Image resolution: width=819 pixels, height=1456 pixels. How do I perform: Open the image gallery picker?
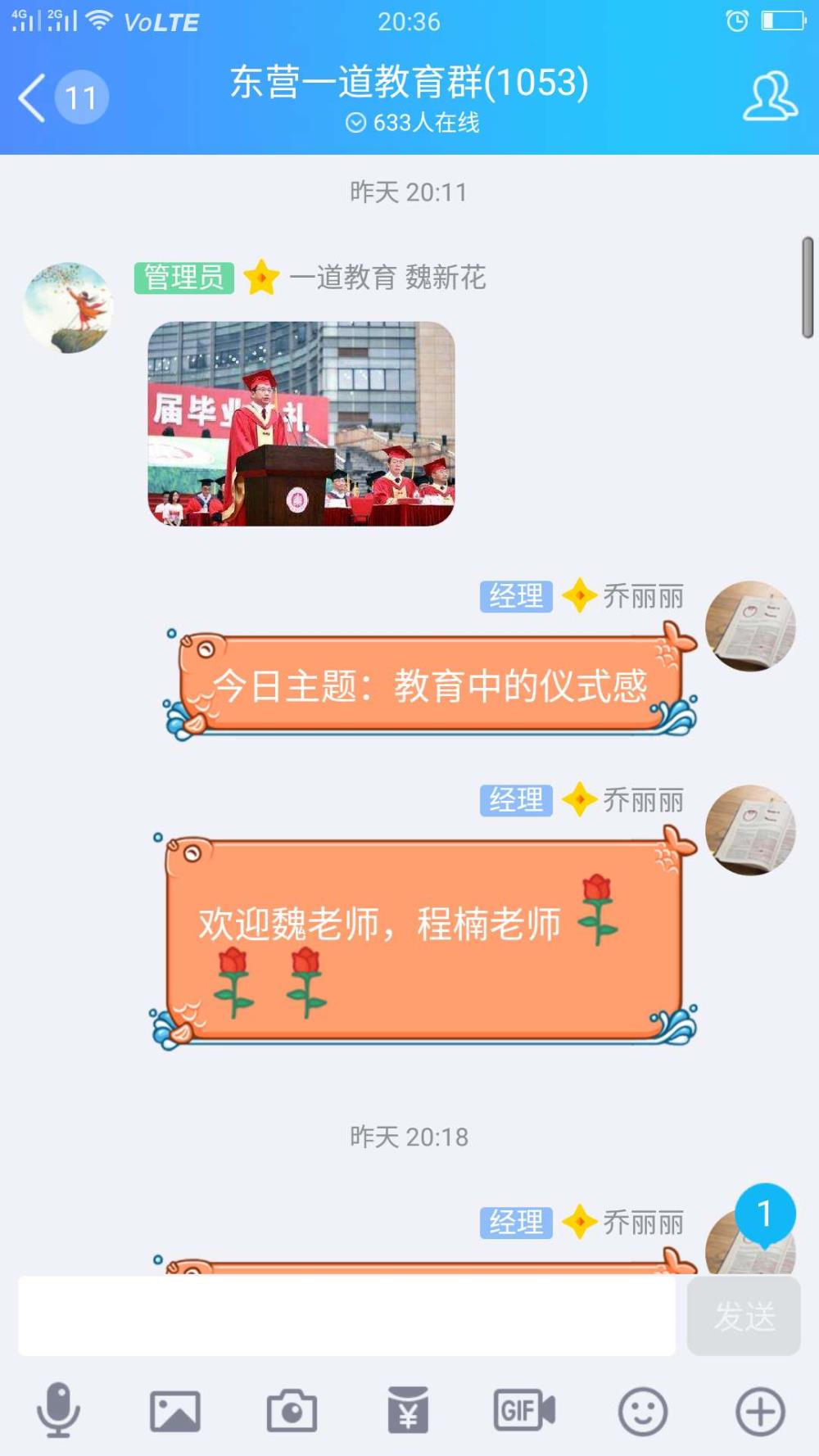coord(175,1411)
